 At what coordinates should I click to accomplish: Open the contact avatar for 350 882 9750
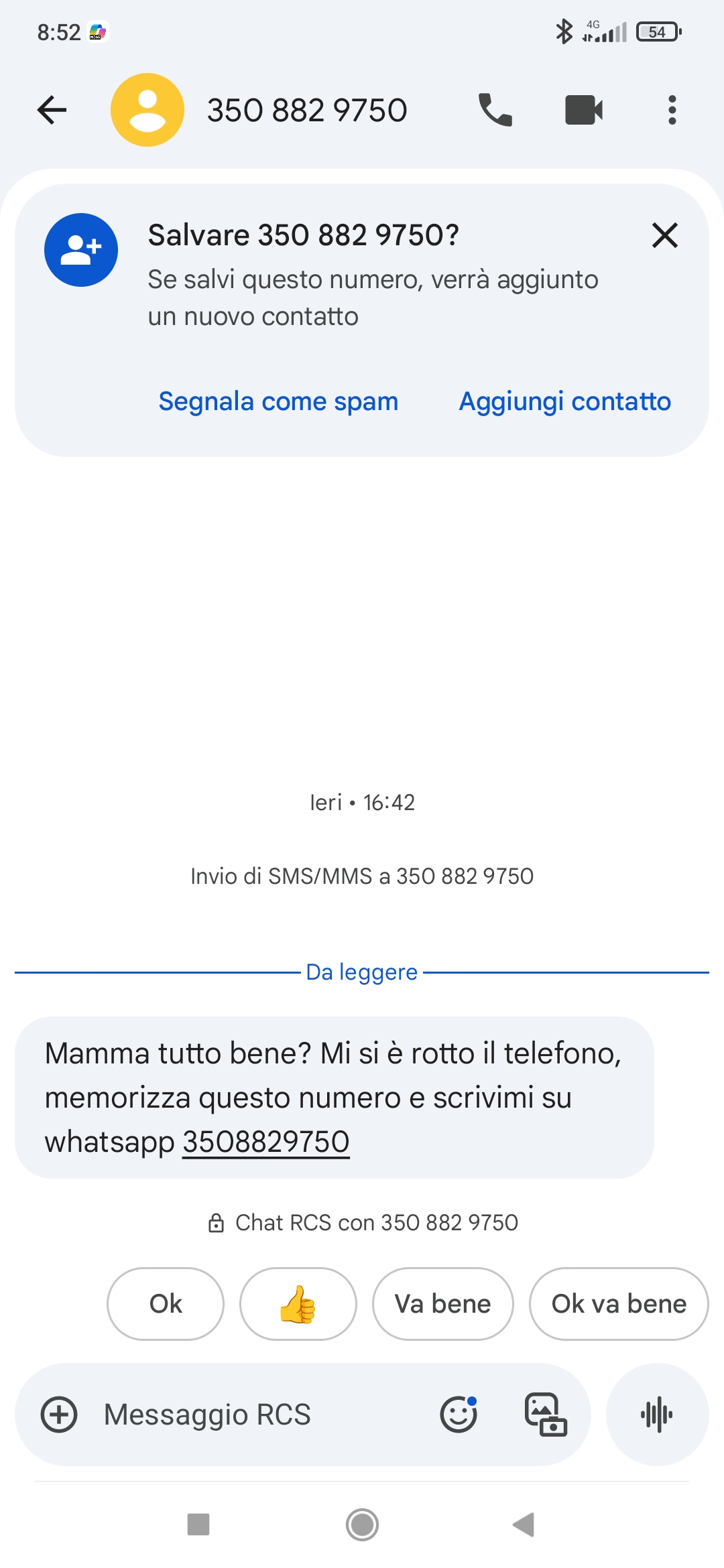[147, 110]
